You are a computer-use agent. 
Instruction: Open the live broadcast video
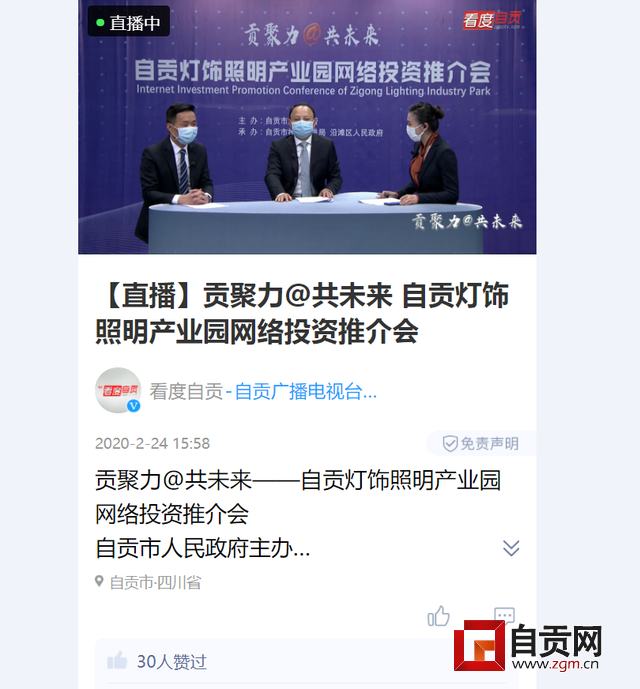click(x=307, y=127)
